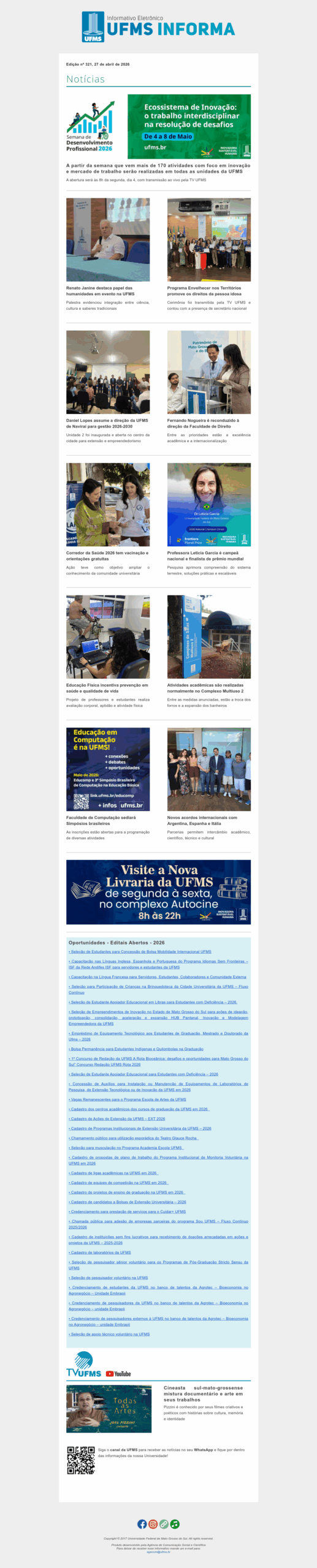The image size is (317, 1568).
Task: Open the green music note icon
Action: click(x=175, y=1524)
